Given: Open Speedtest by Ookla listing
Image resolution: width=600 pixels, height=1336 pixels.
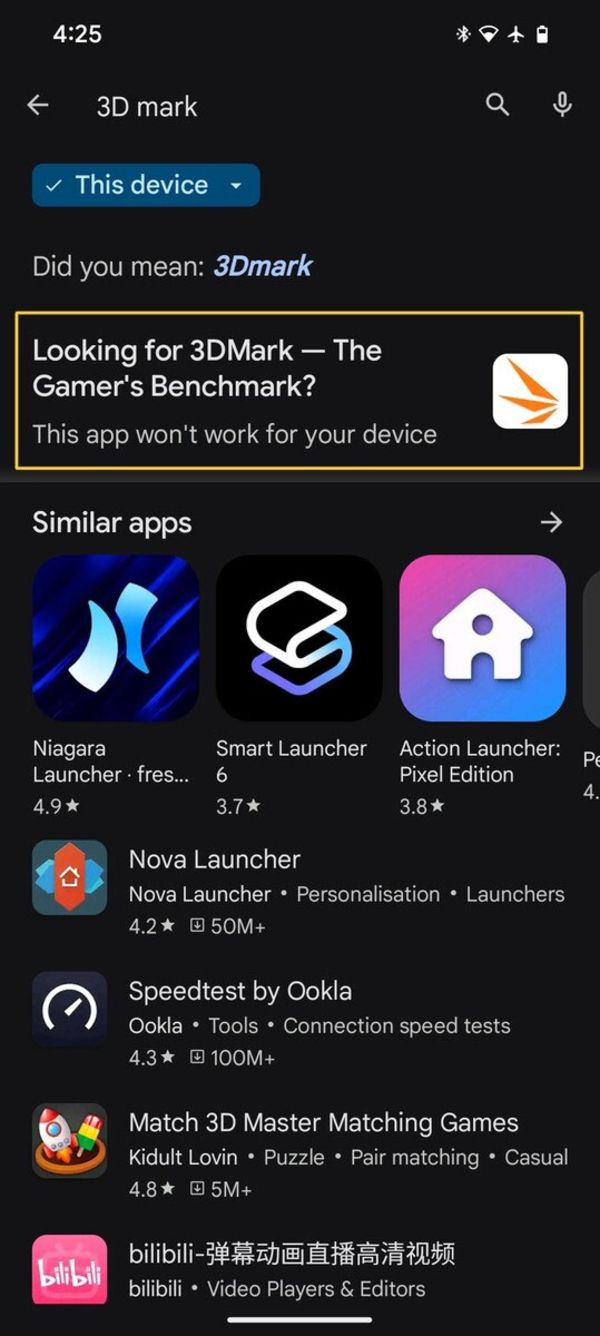Looking at the screenshot, I should pos(300,1022).
